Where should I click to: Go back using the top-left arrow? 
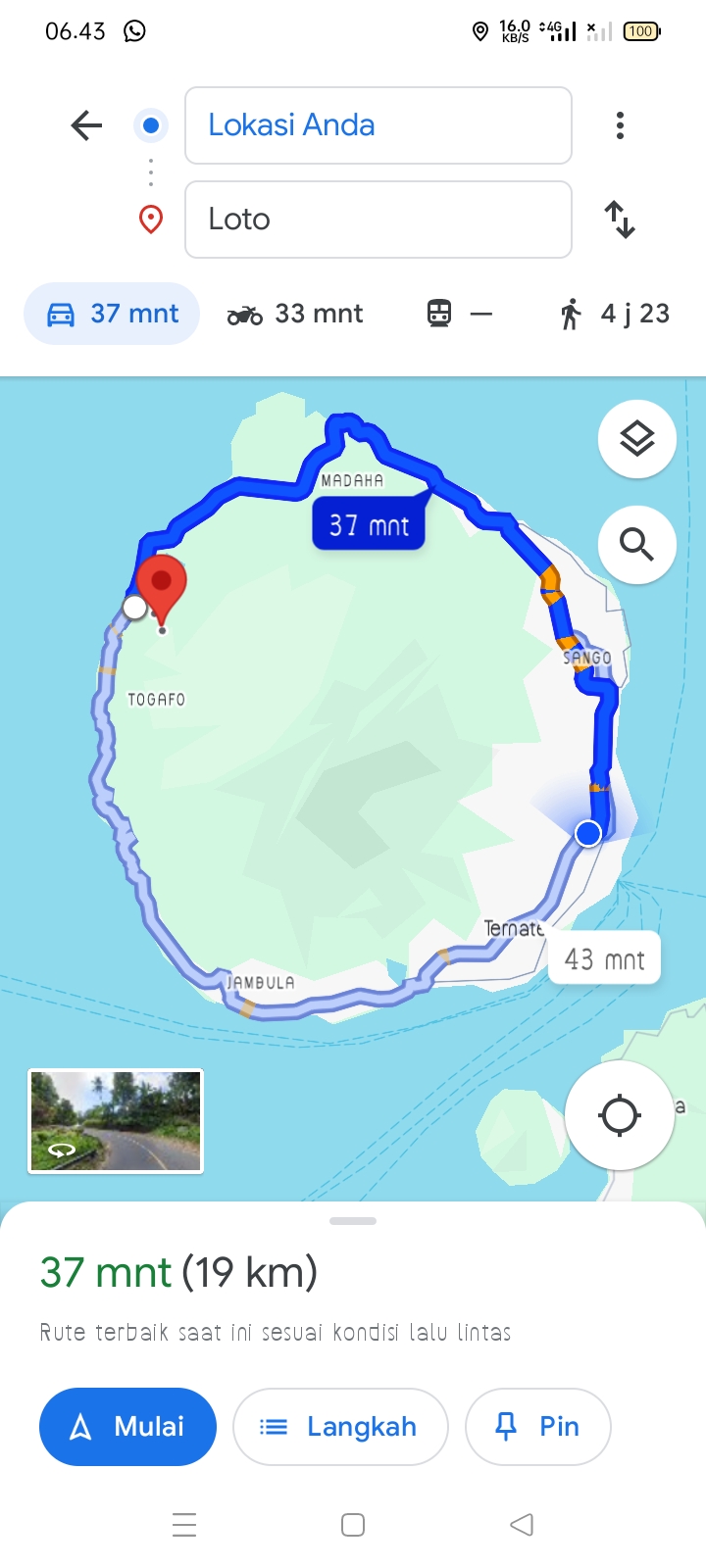click(x=86, y=125)
